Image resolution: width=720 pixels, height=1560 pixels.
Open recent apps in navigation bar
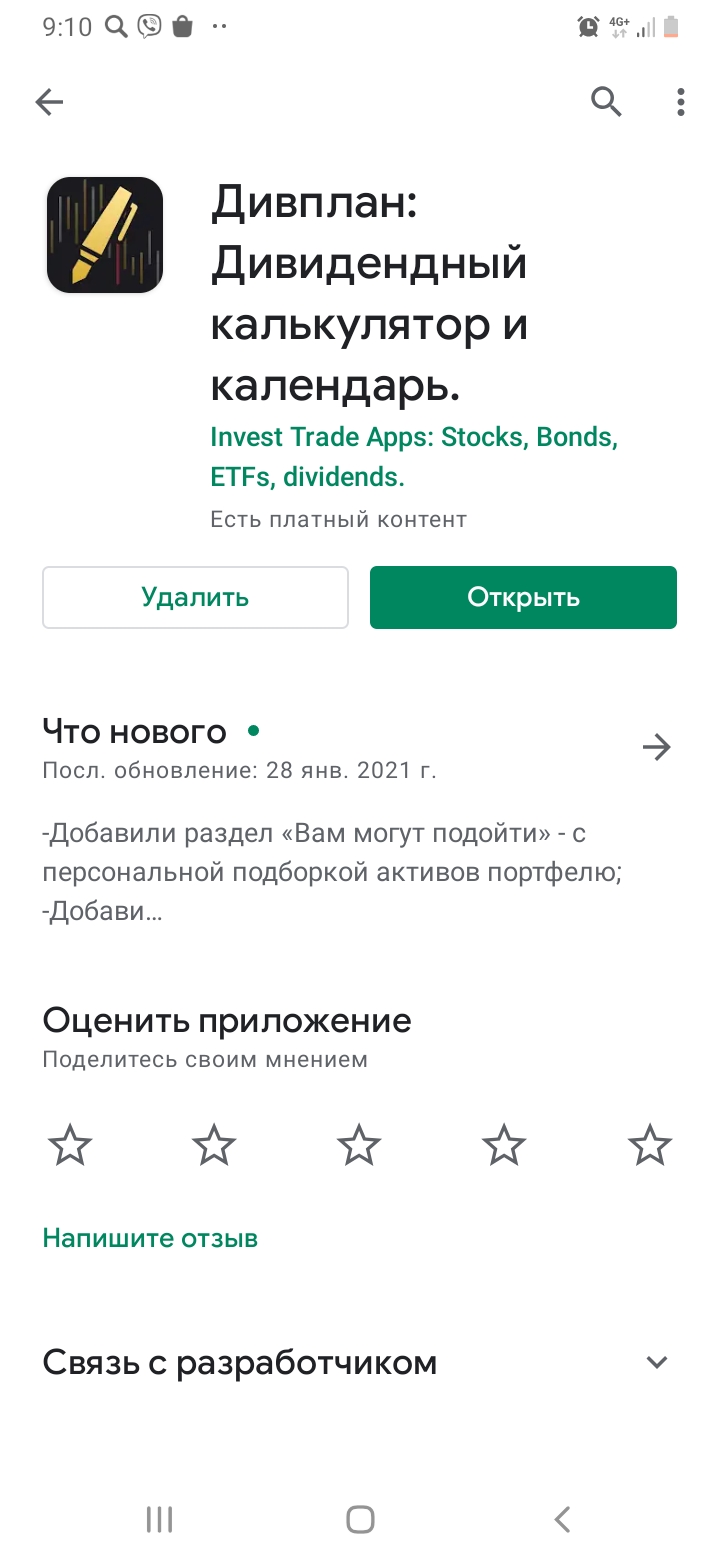[160, 1520]
